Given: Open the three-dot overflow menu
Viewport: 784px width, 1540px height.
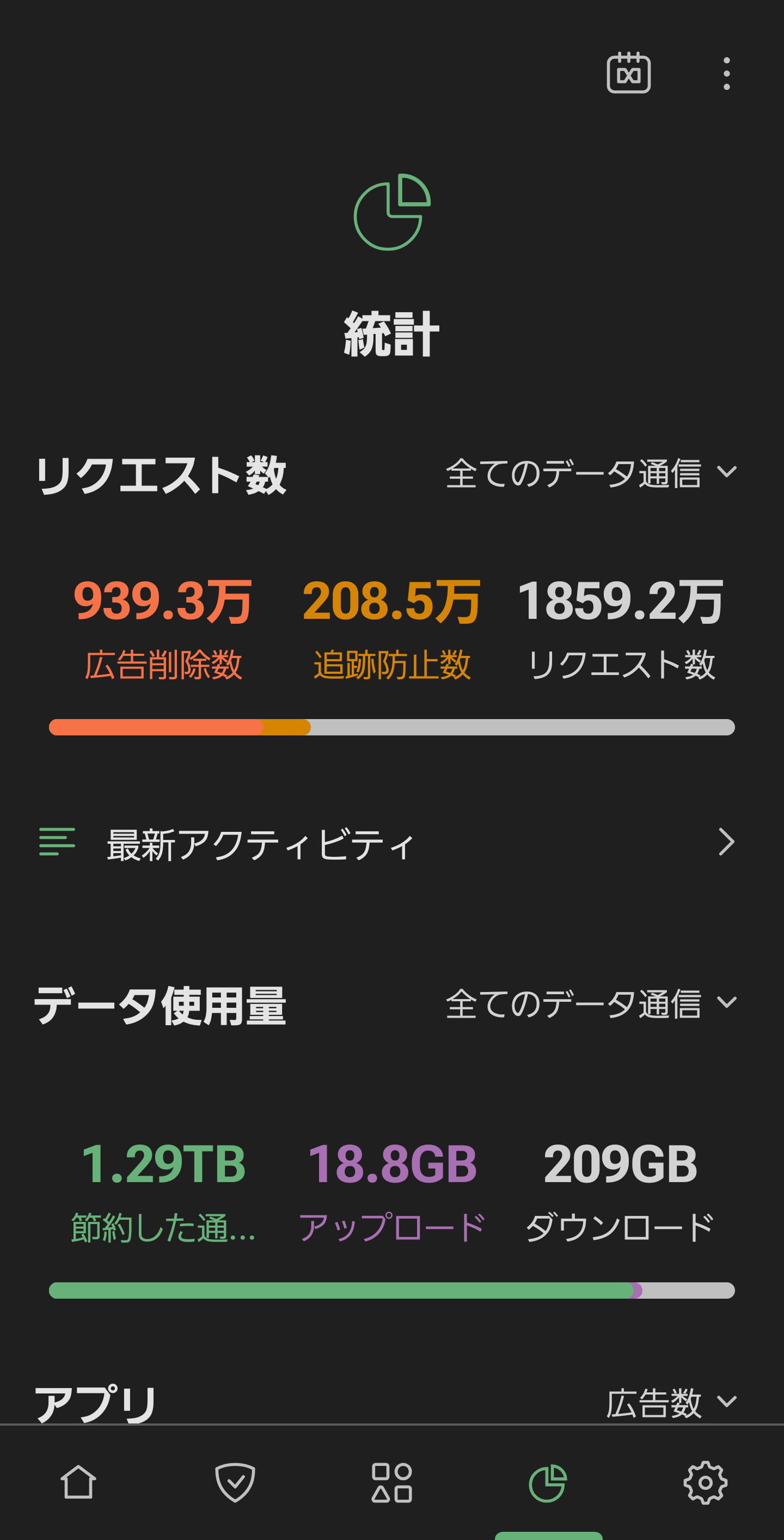Looking at the screenshot, I should click(x=726, y=74).
